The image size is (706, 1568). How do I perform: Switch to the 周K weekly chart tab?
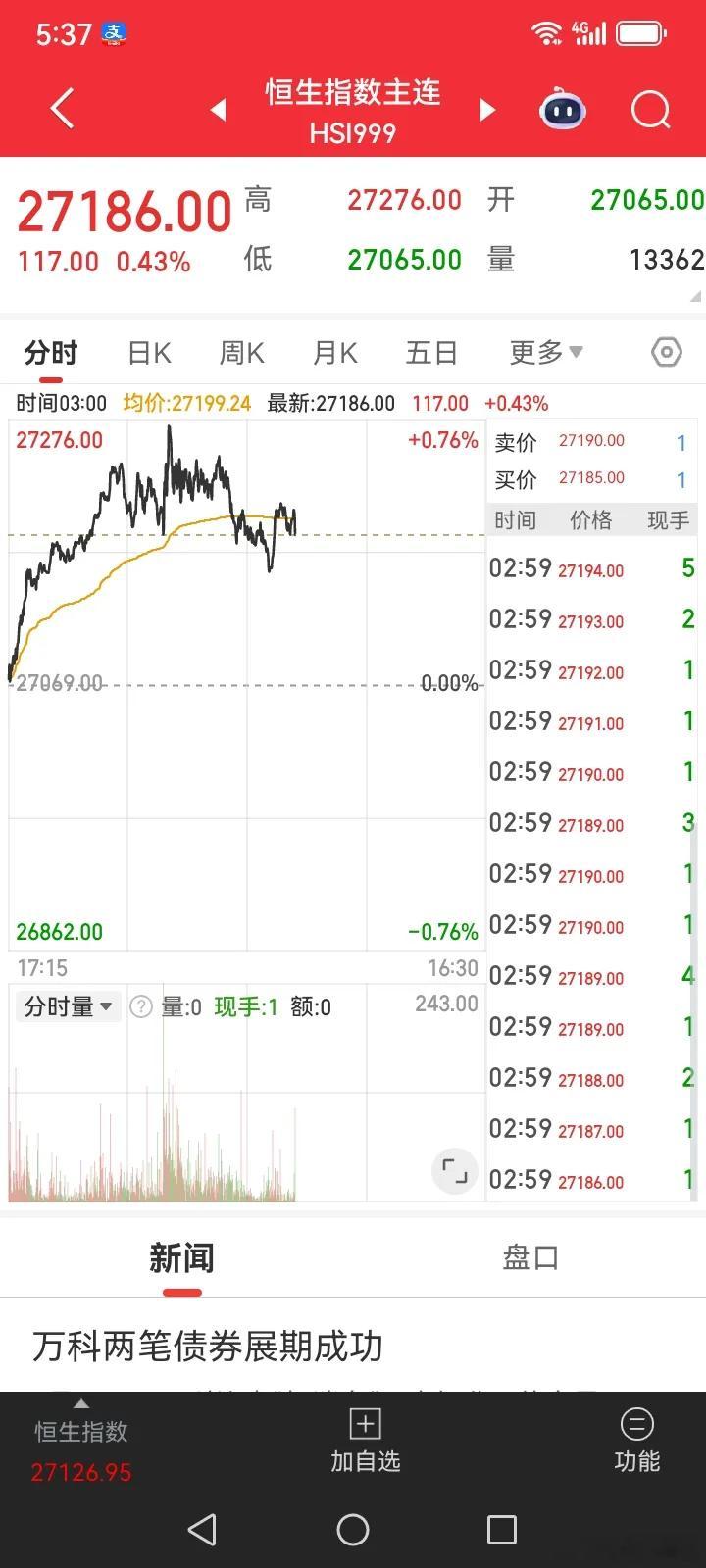240,351
